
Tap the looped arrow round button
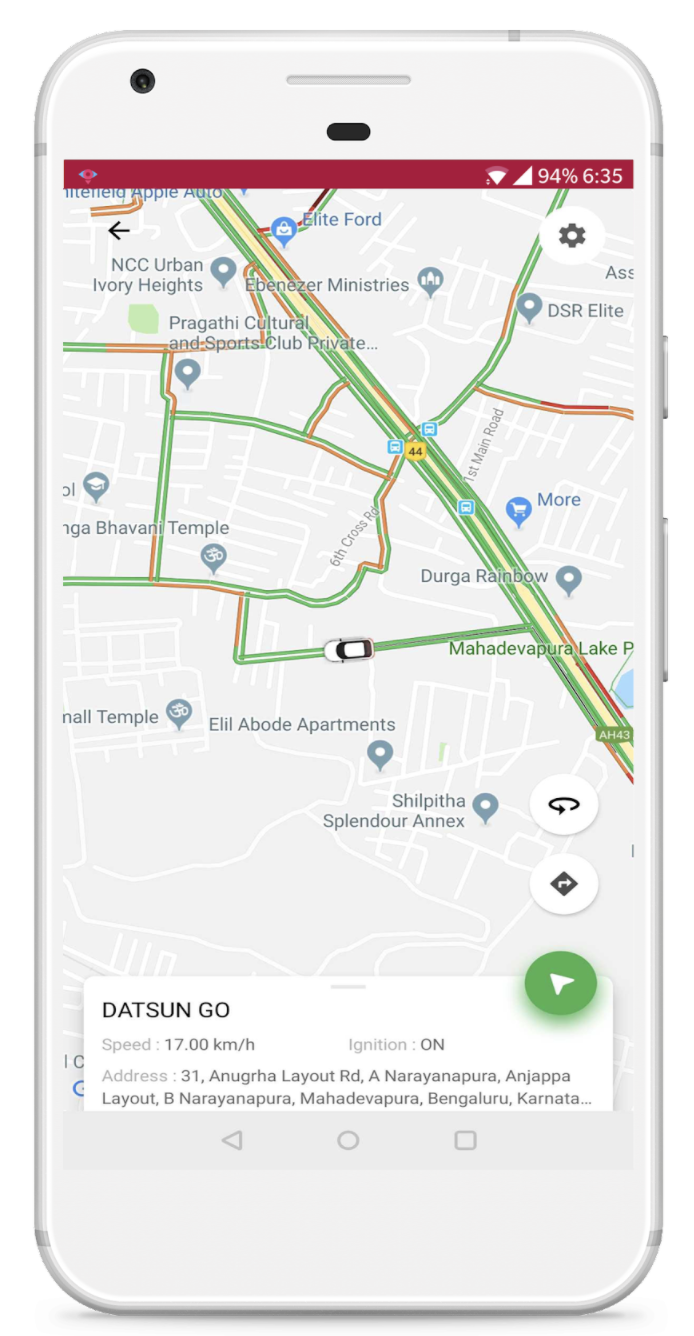[564, 804]
